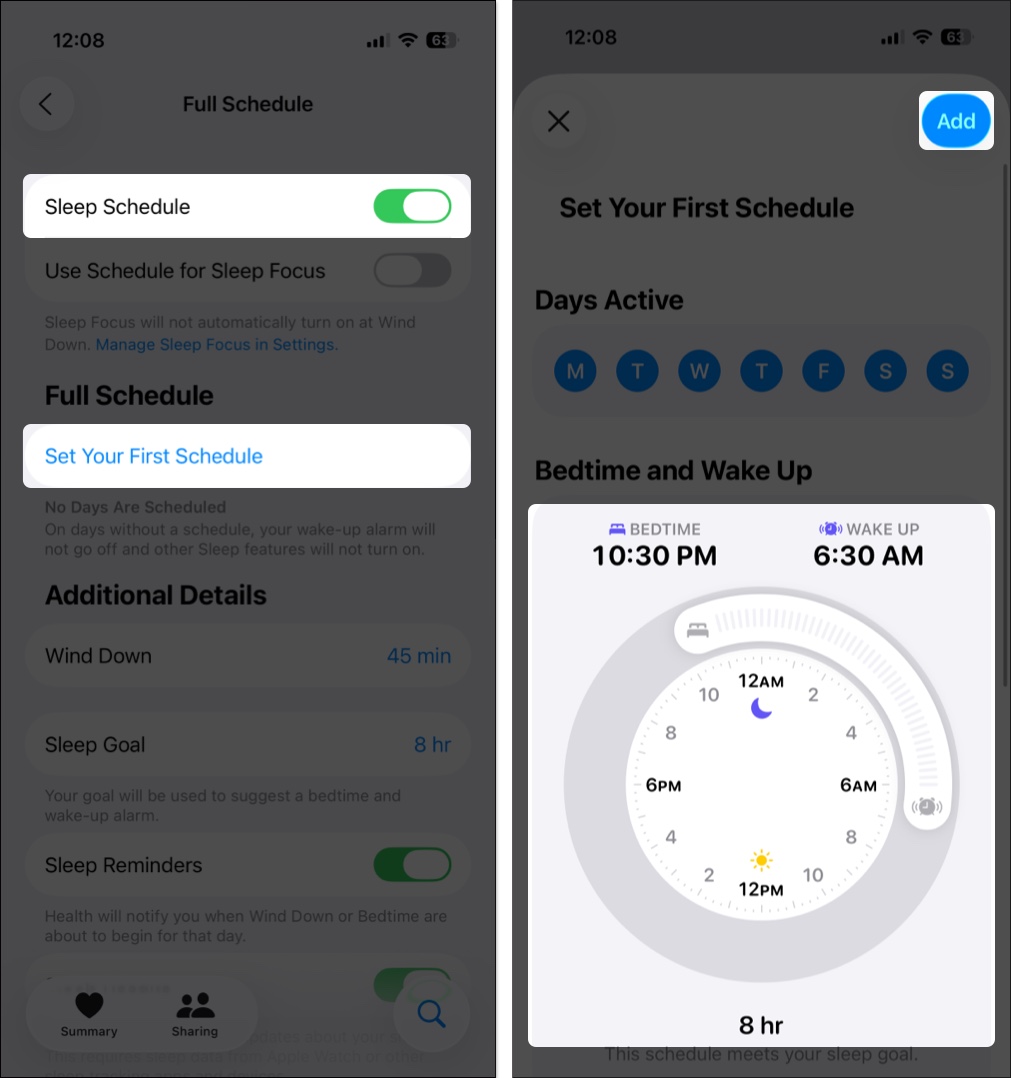Change the Wind Down duration
Image resolution: width=1011 pixels, height=1078 pixels.
point(418,656)
